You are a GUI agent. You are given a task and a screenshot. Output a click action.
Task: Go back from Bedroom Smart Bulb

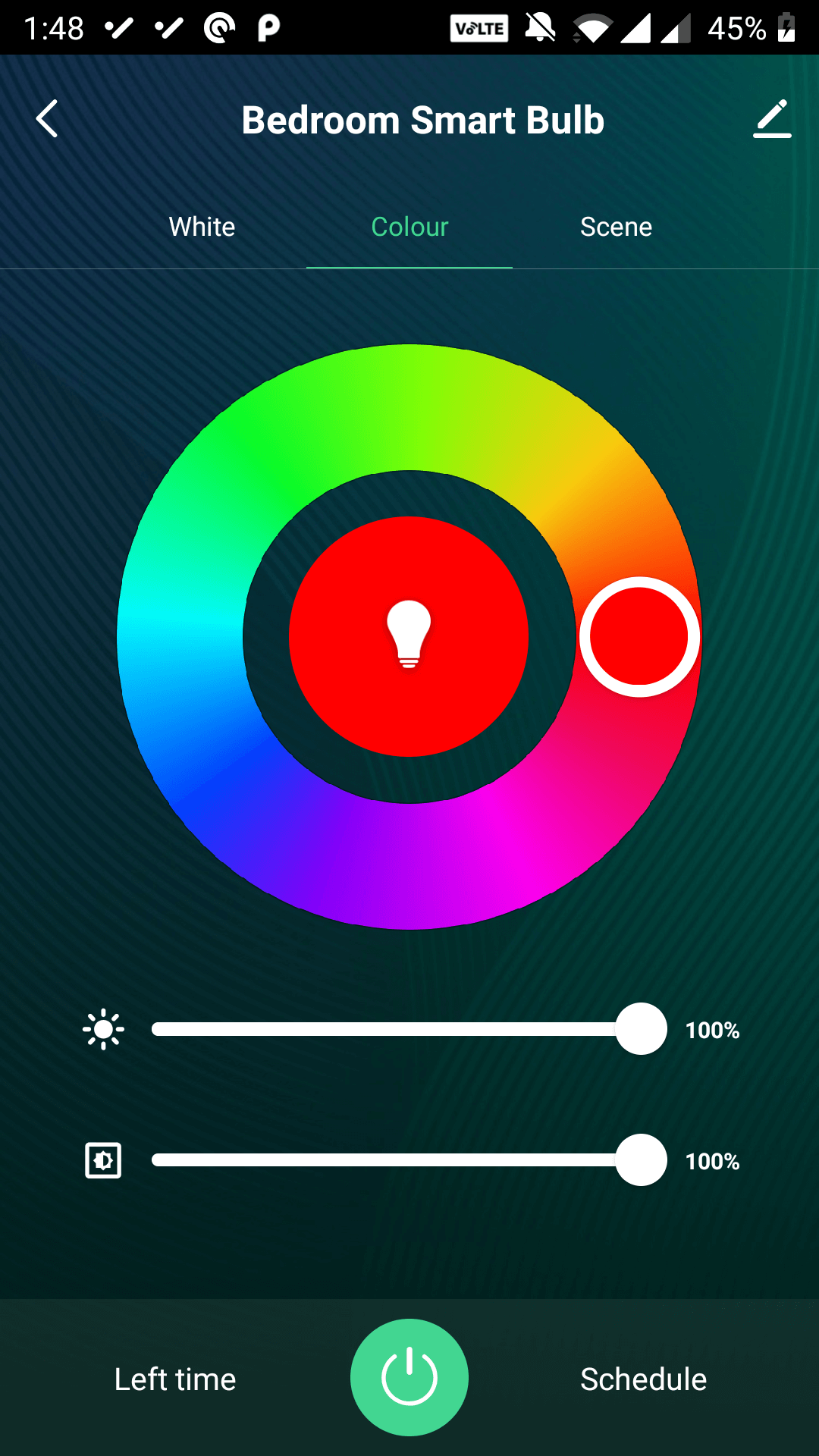[x=47, y=119]
